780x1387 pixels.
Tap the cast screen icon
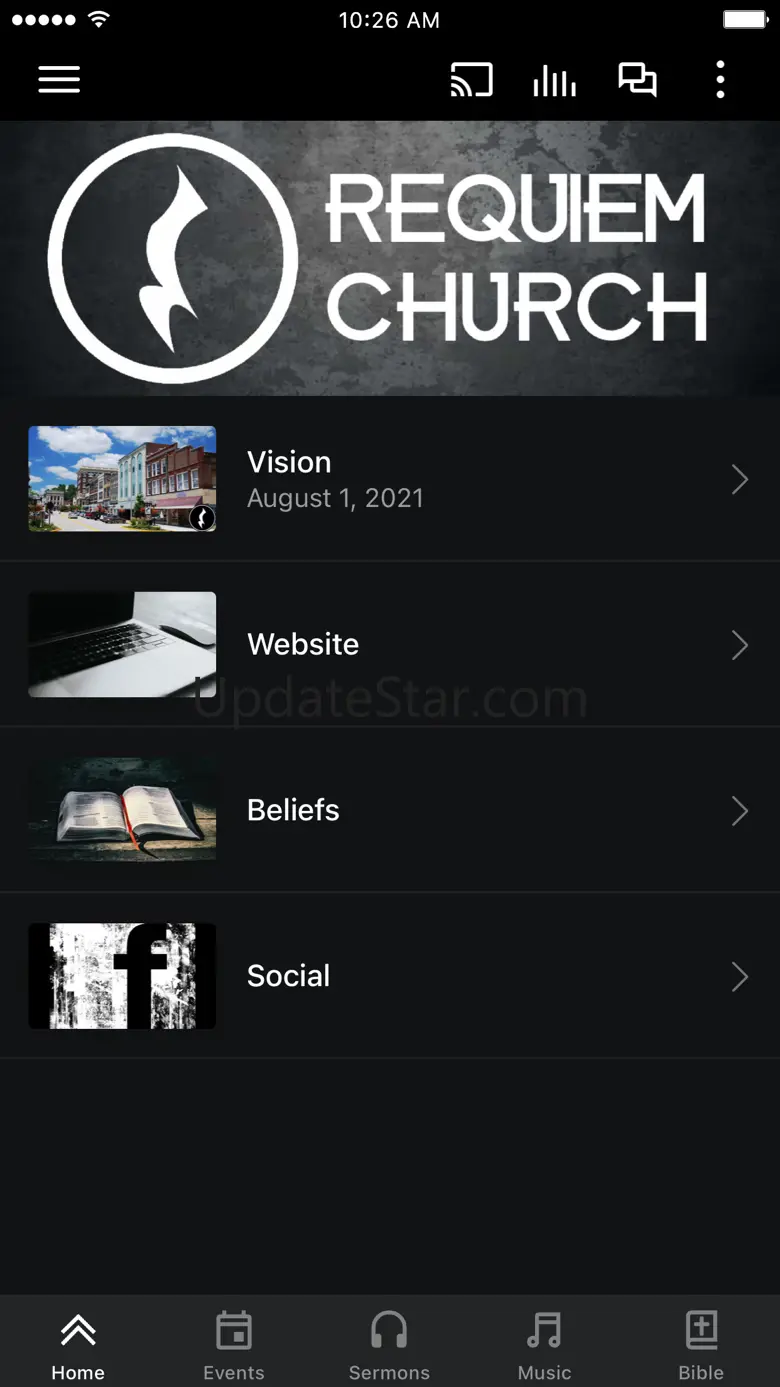point(471,80)
